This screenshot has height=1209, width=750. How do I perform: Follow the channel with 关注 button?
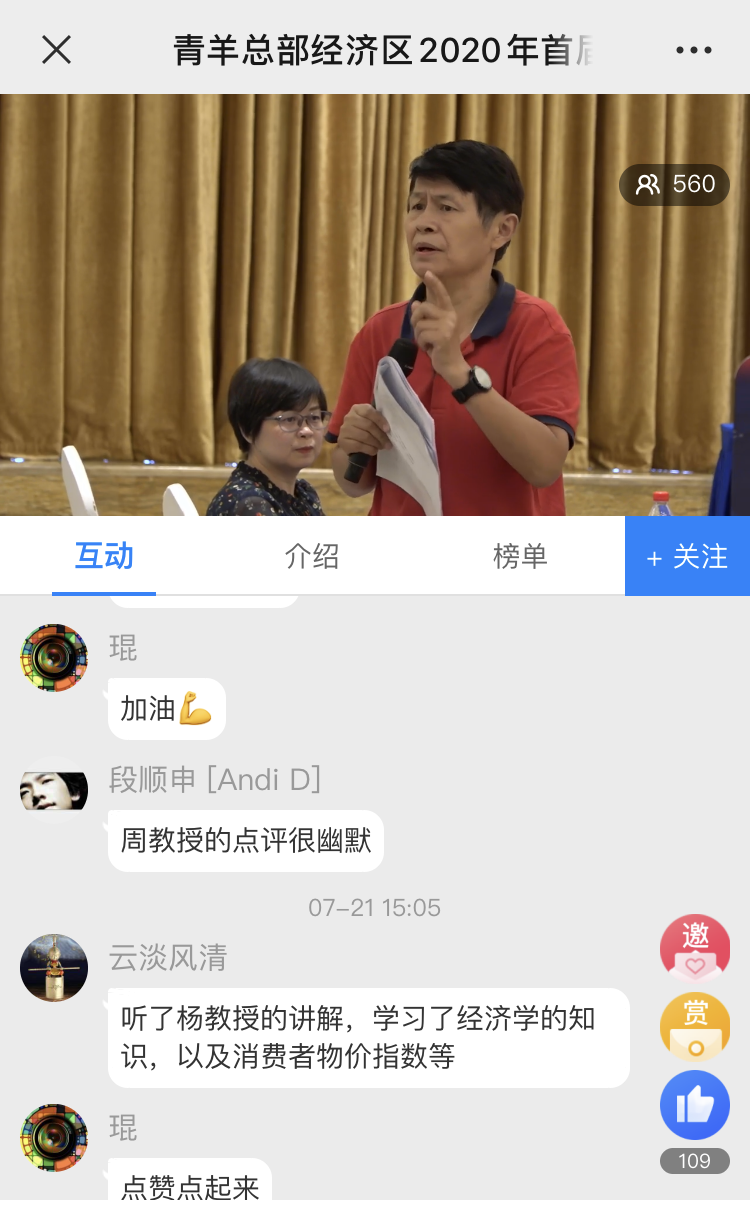click(687, 556)
